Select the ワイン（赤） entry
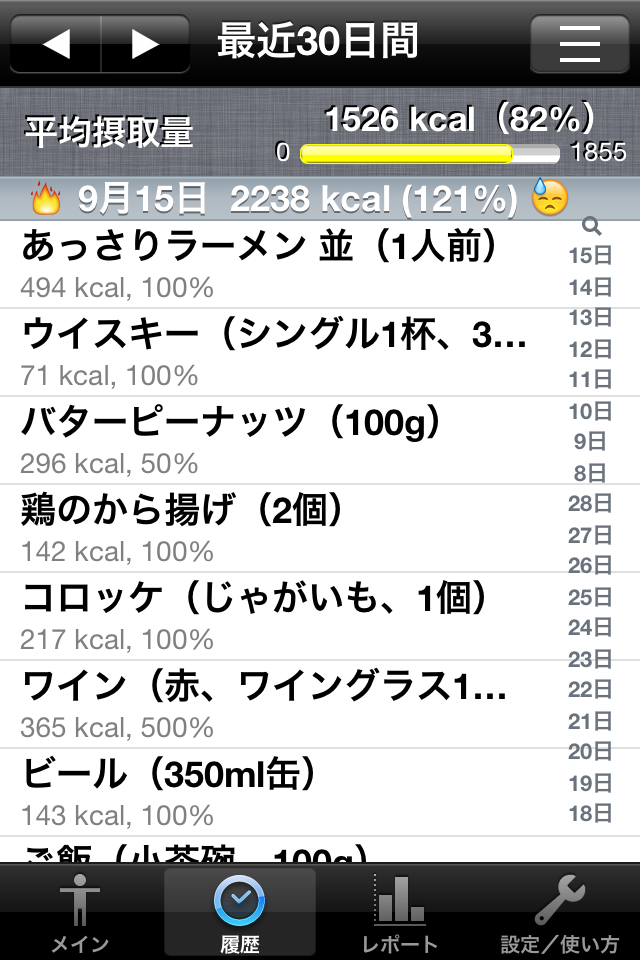The height and width of the screenshot is (960, 640). tap(280, 705)
